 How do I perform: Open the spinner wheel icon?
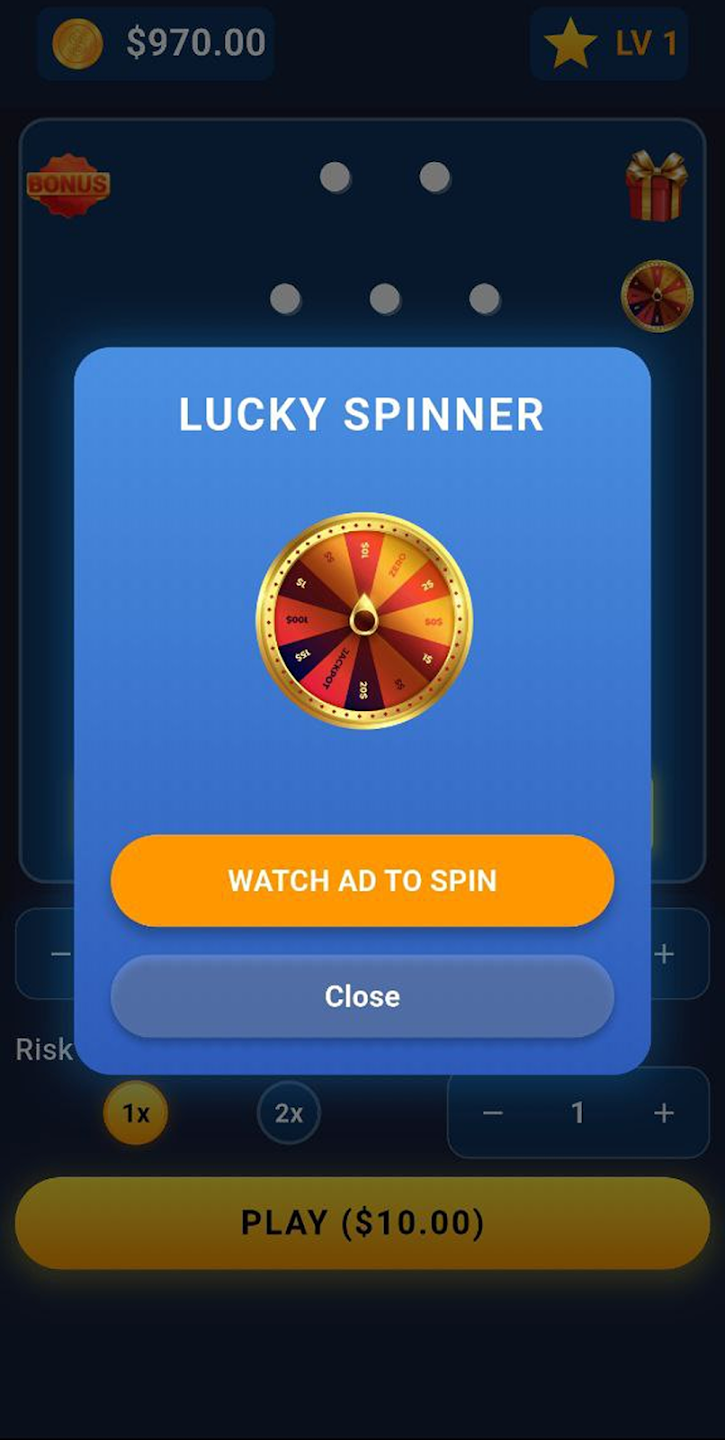click(656, 296)
